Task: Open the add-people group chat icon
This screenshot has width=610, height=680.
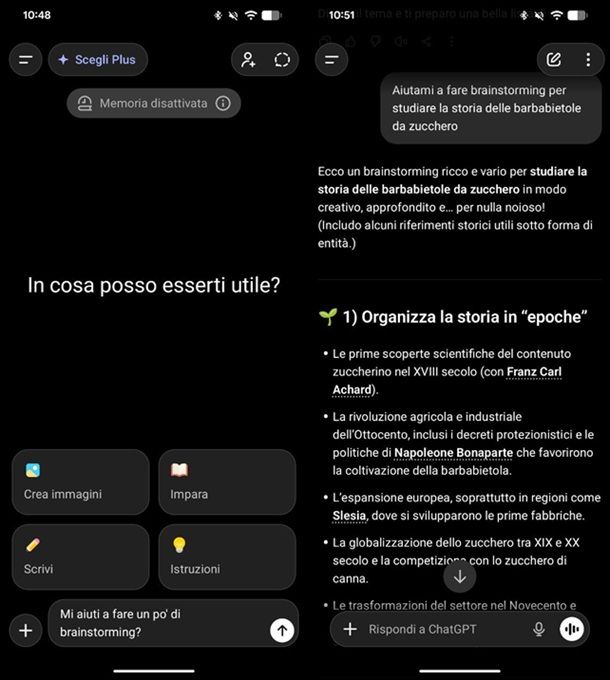Action: [x=248, y=60]
